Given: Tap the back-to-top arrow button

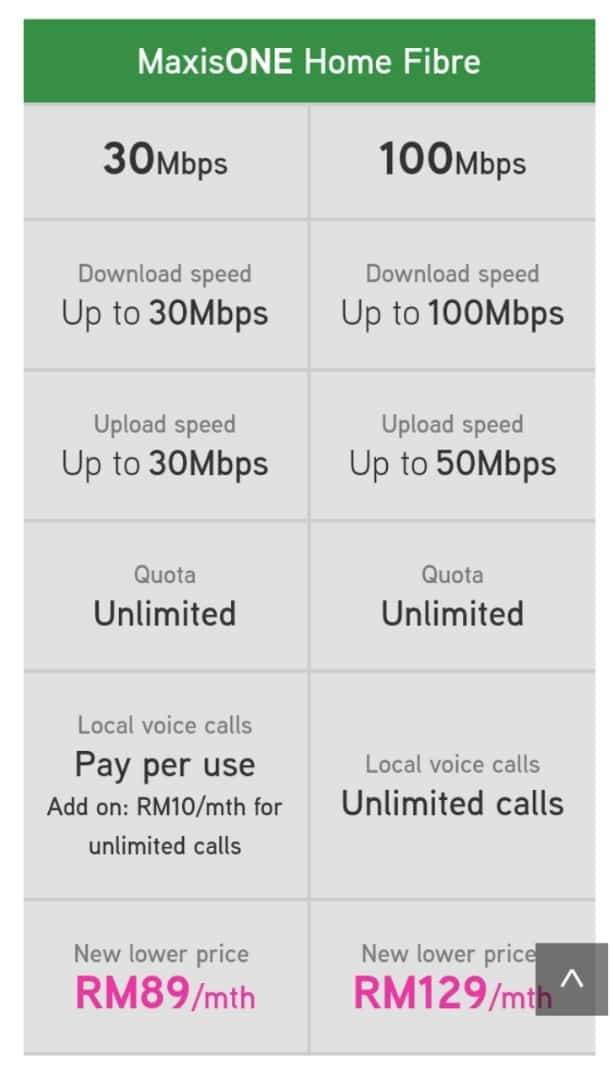Looking at the screenshot, I should (571, 979).
